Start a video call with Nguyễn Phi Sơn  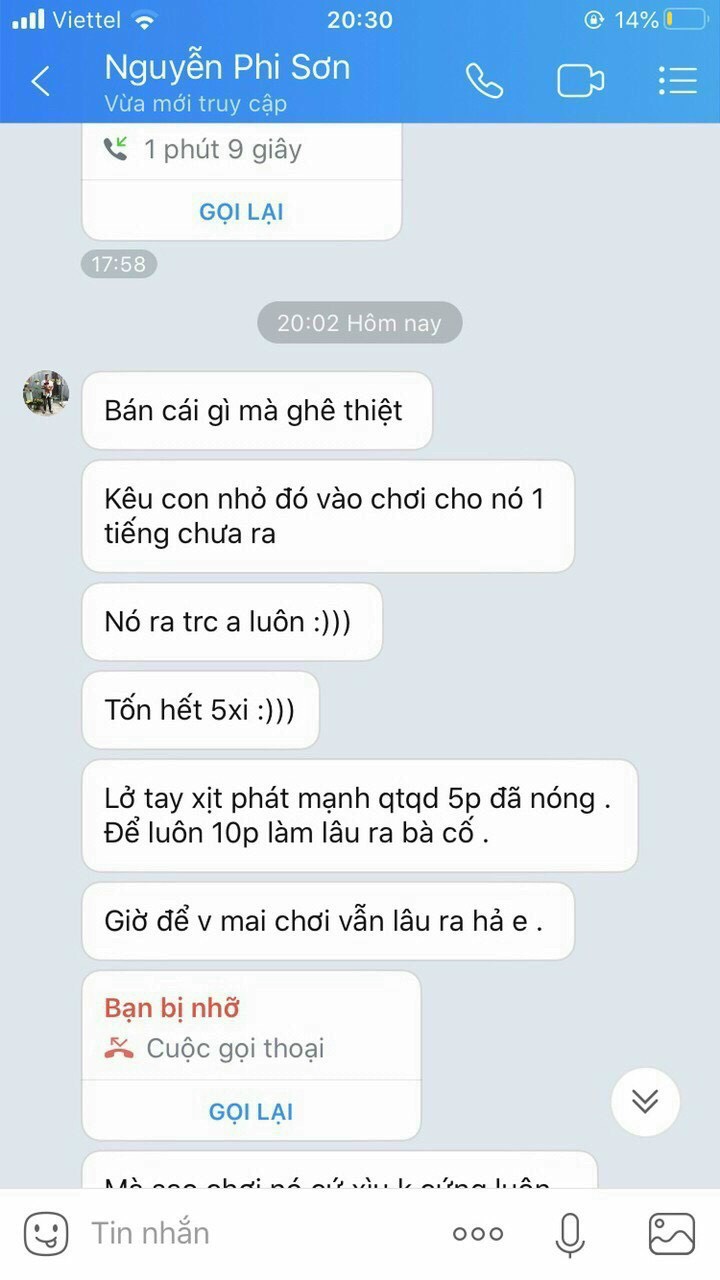pos(580,81)
